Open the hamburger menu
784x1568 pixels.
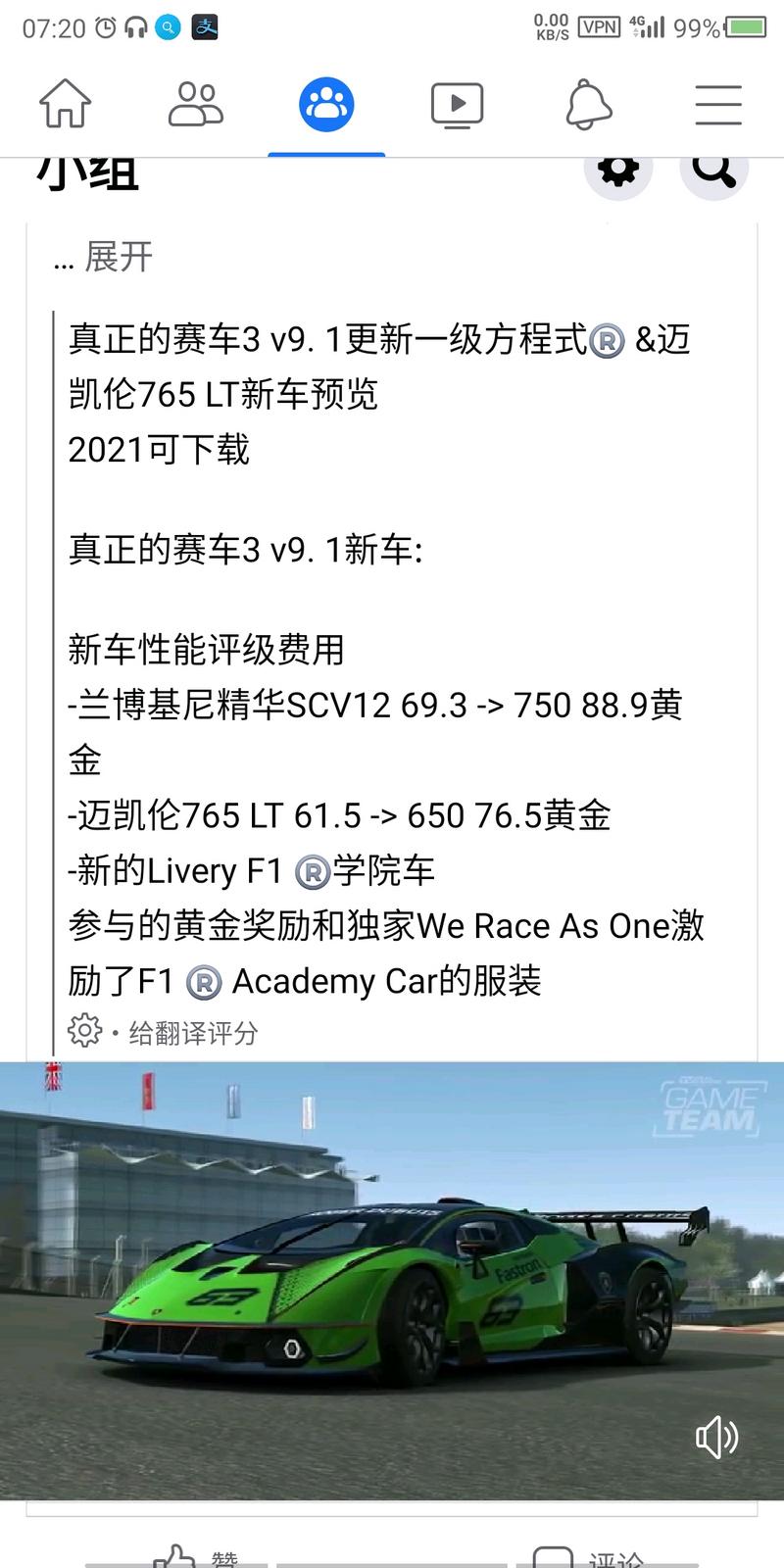click(718, 104)
